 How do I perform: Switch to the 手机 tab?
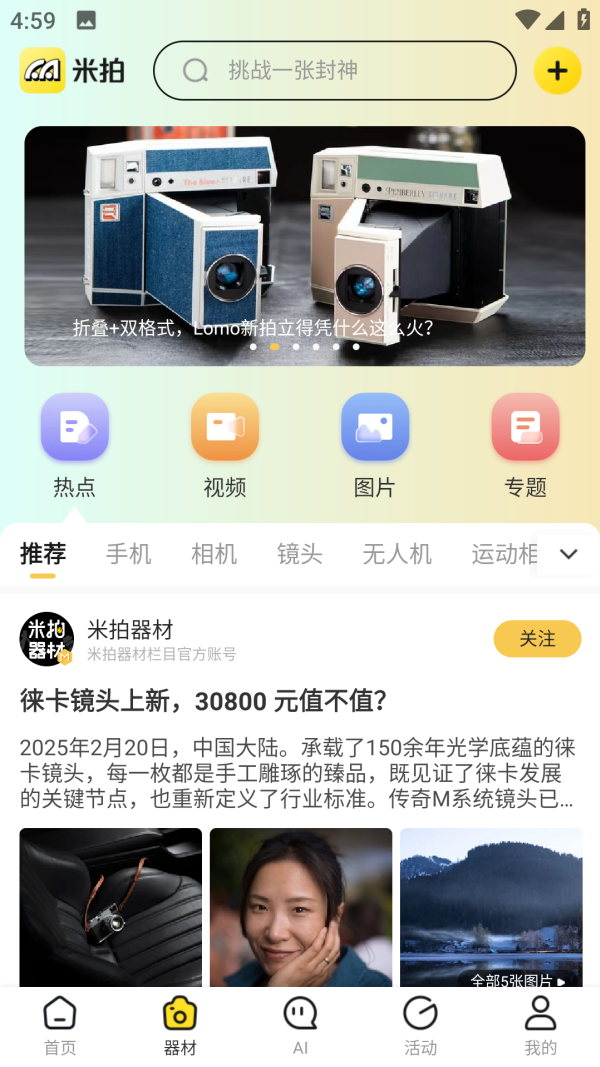pyautogui.click(x=129, y=554)
